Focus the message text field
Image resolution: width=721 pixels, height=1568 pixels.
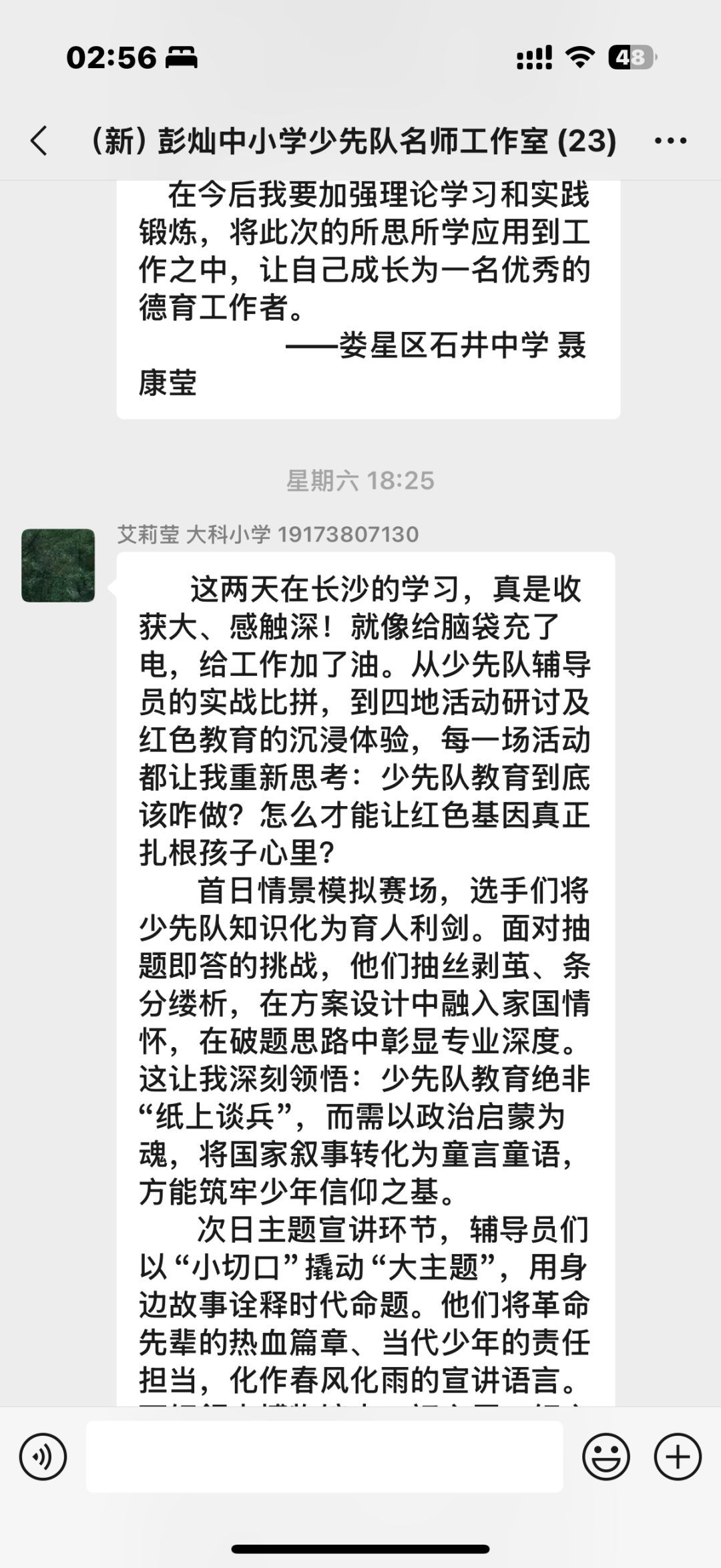point(324,1456)
